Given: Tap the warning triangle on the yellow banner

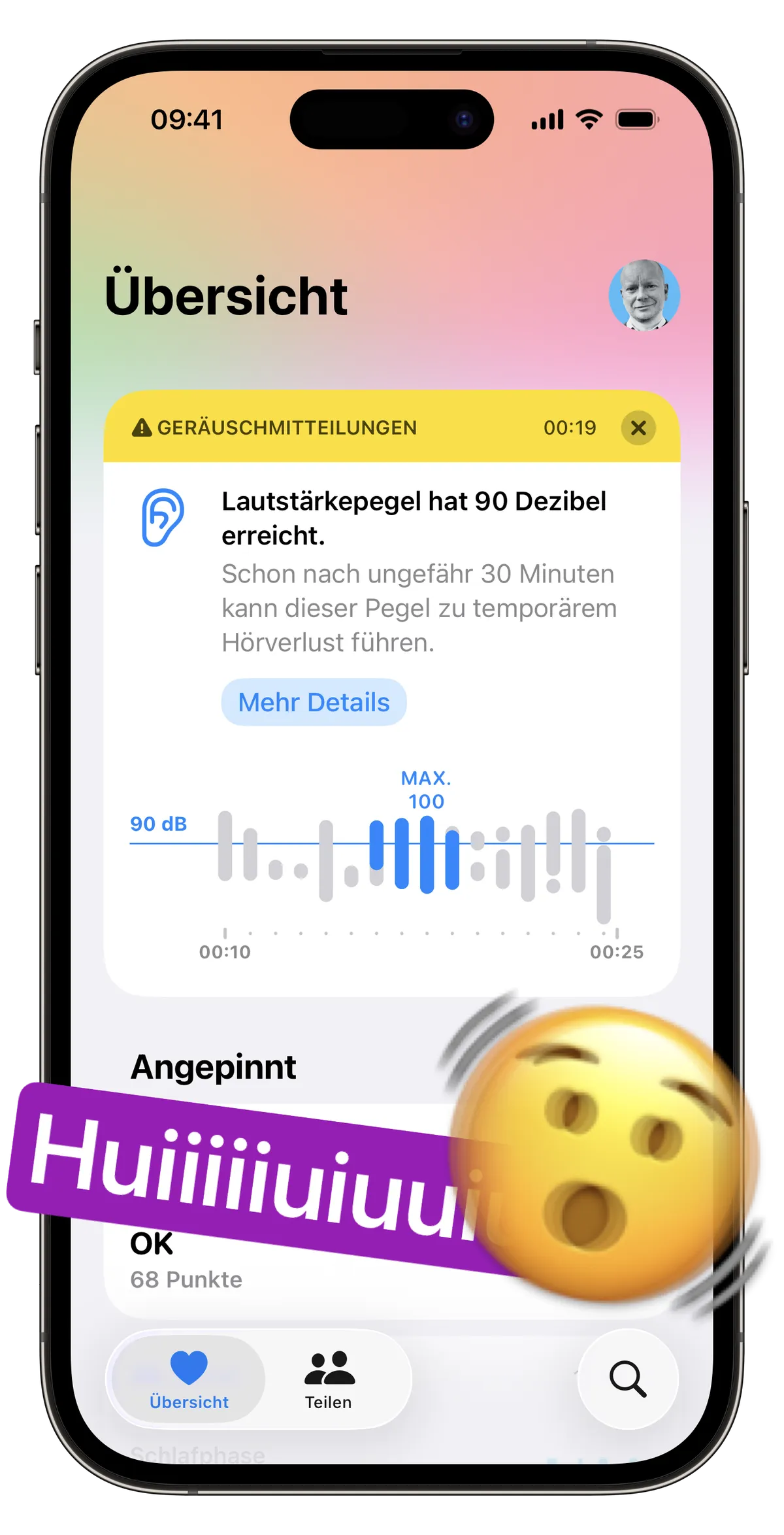Looking at the screenshot, I should click(x=141, y=427).
